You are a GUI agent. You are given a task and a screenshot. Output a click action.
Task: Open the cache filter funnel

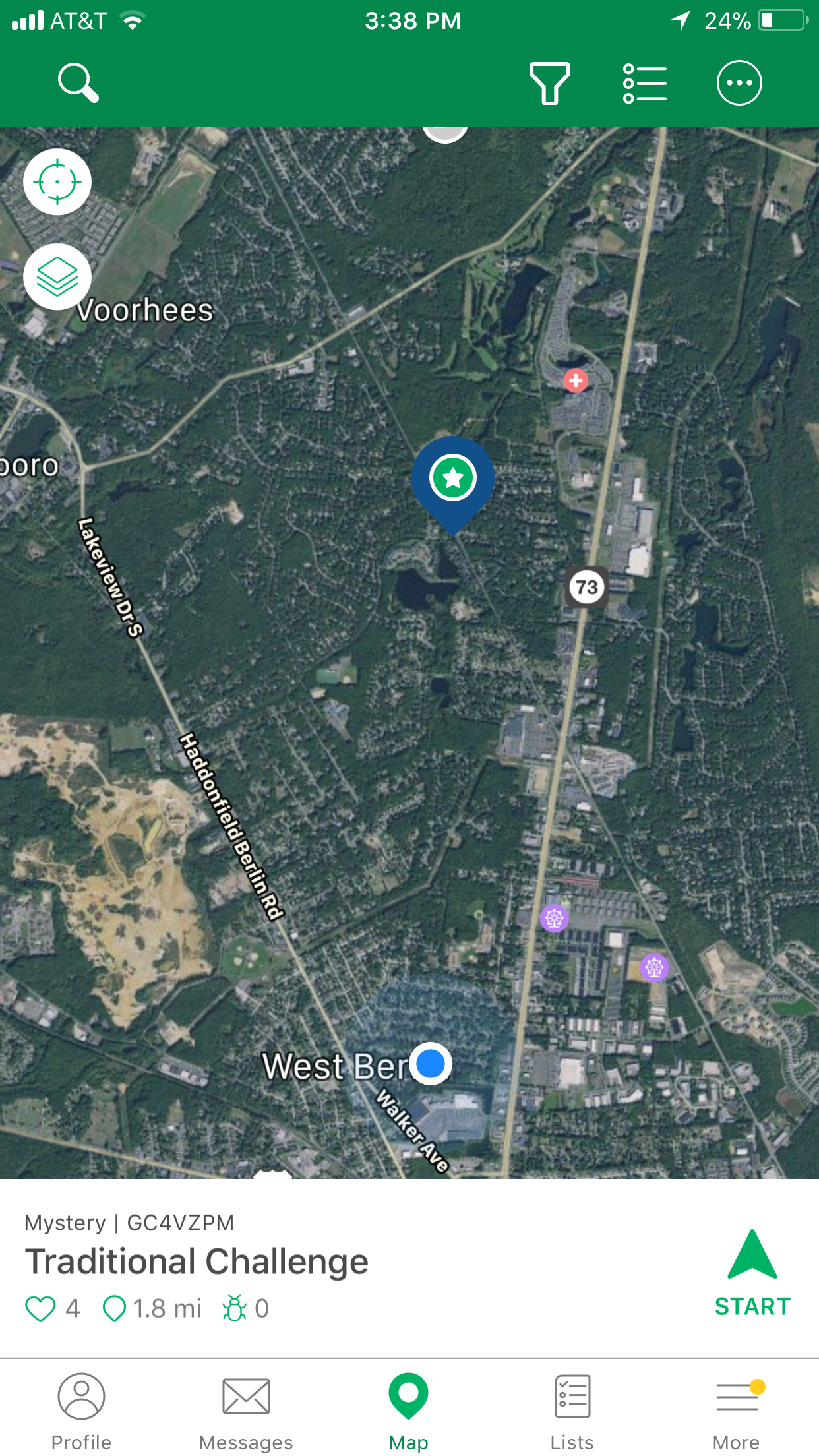[x=549, y=83]
